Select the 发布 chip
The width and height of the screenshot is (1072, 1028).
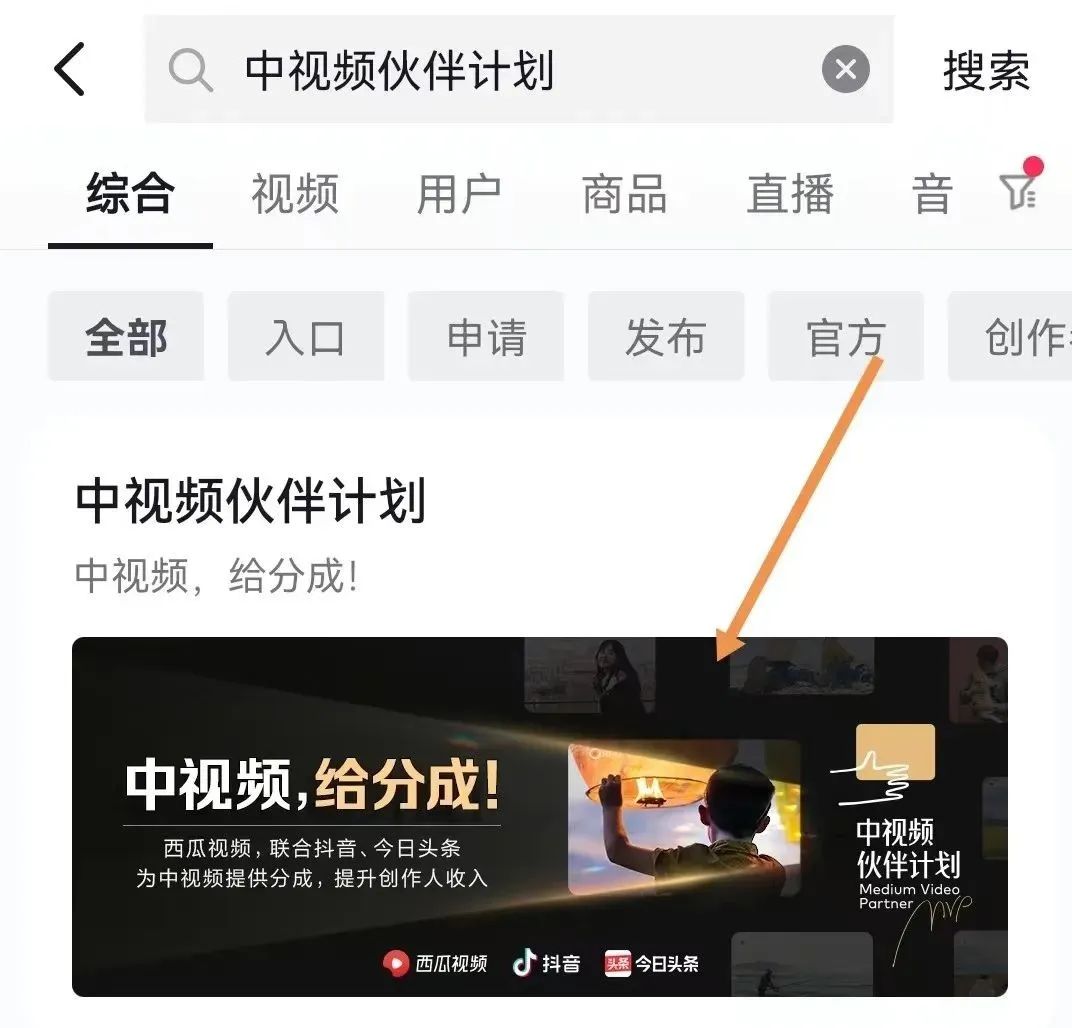(666, 337)
